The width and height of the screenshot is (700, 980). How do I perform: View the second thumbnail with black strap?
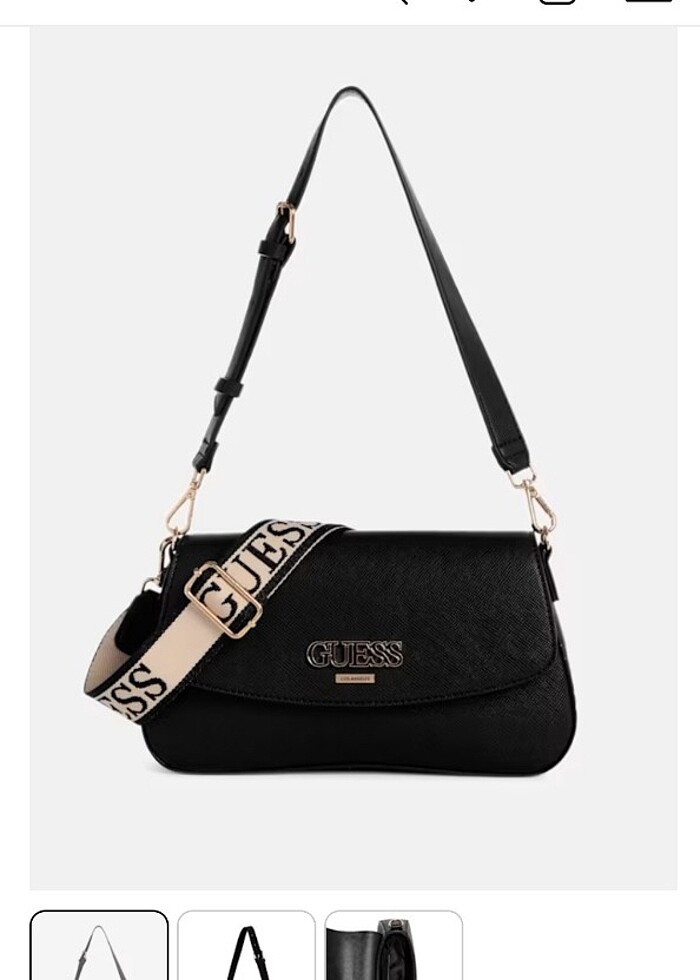pyautogui.click(x=246, y=947)
